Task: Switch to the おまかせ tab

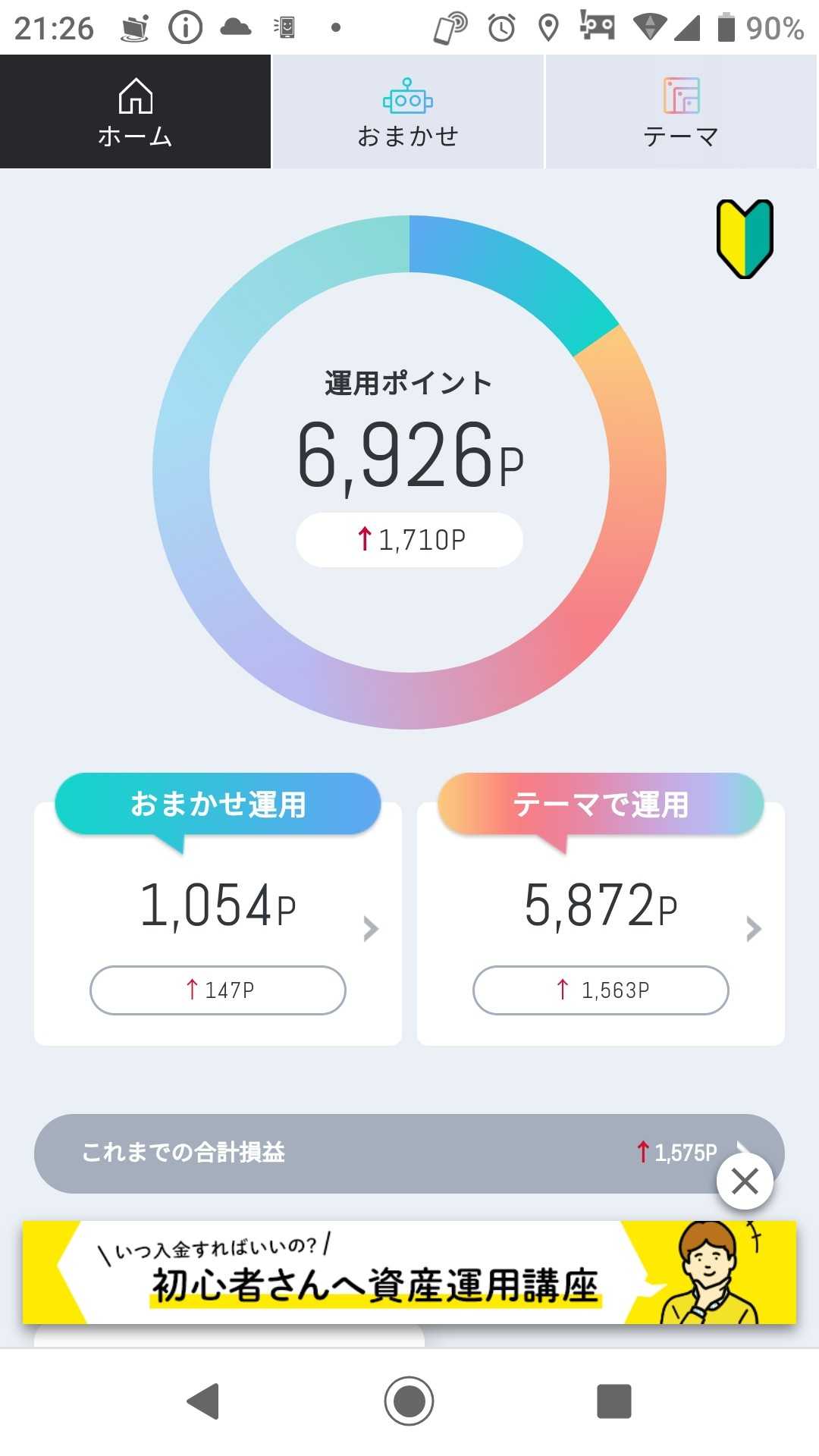Action: tap(408, 112)
